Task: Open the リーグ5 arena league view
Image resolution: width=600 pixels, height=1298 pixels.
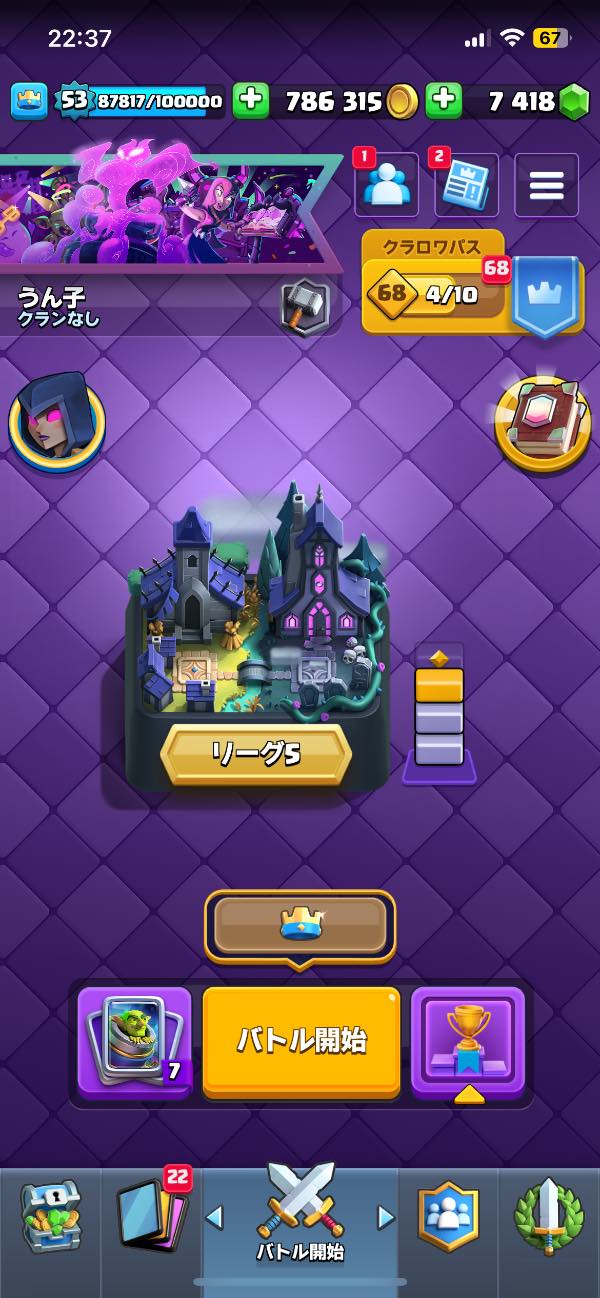Action: coord(256,755)
